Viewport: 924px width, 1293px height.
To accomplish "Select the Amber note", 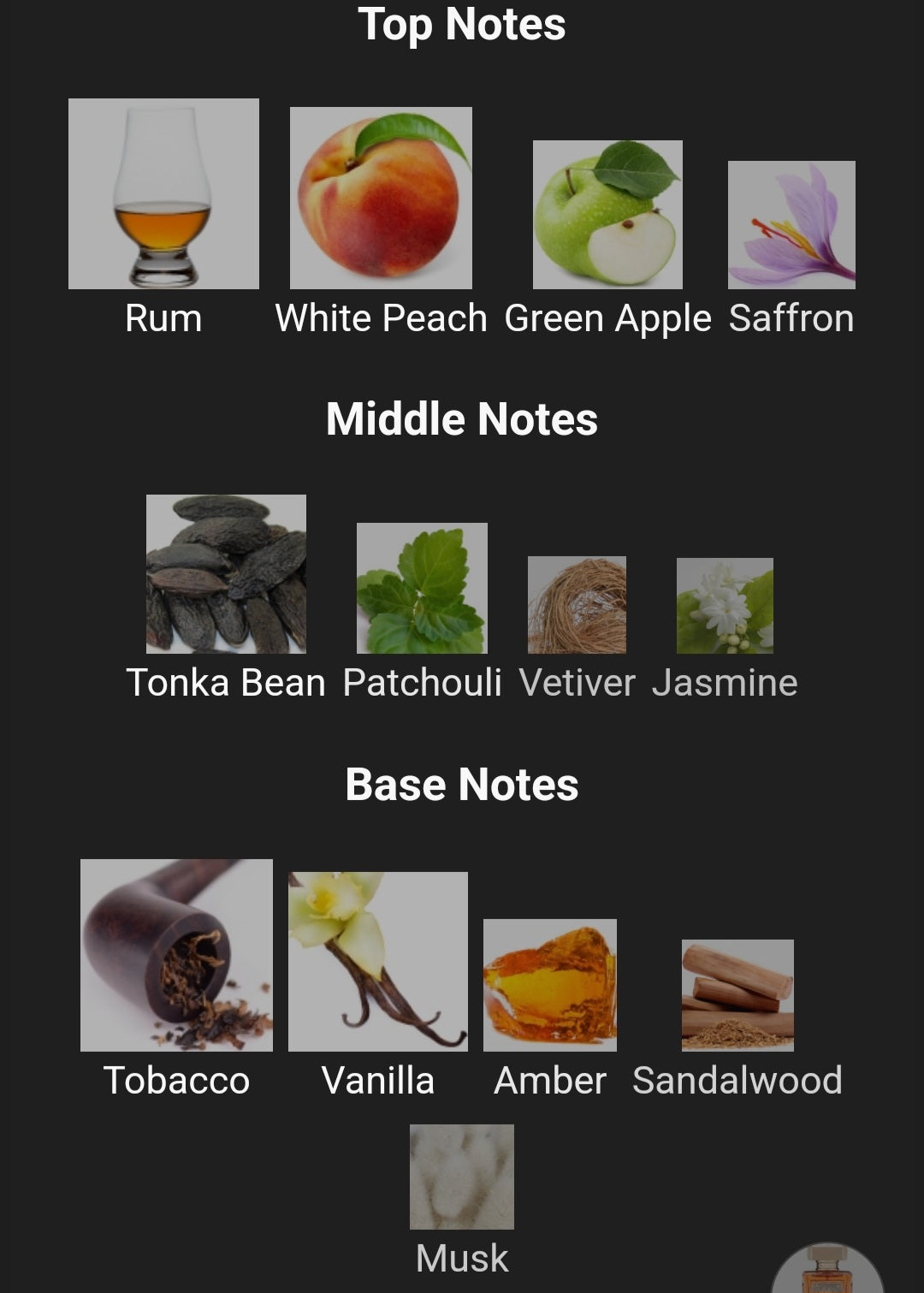I will 550,985.
